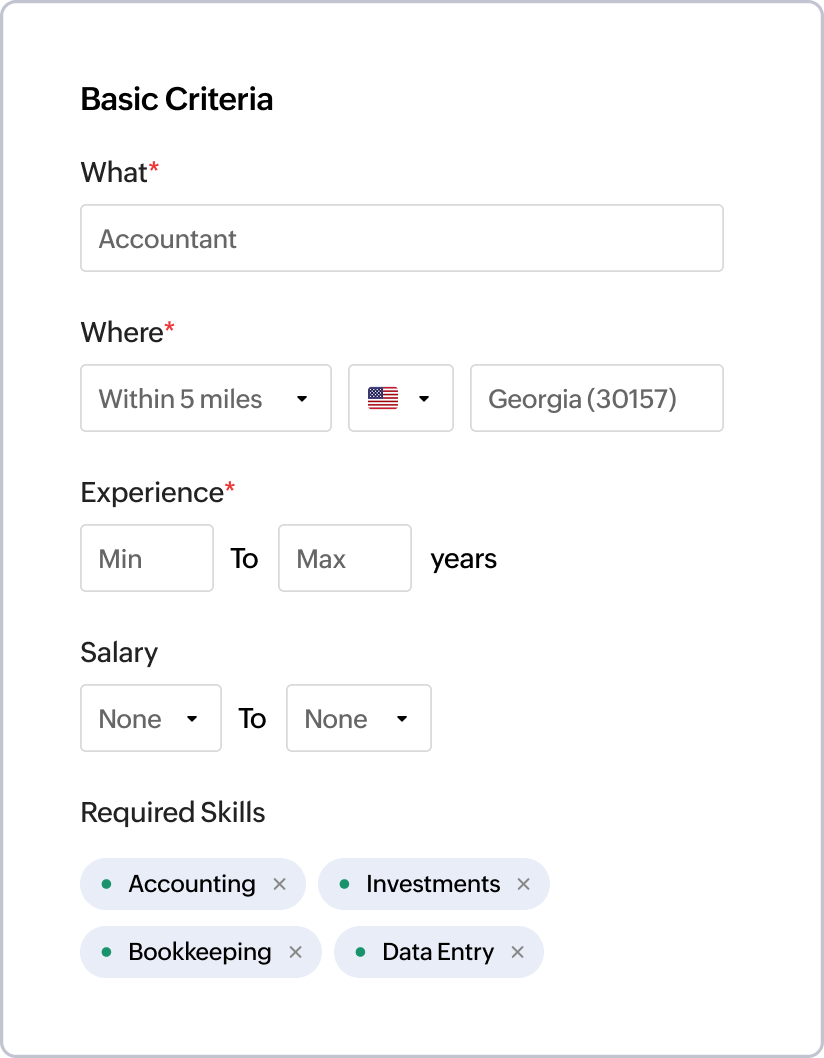Remove the Data Entry skill tag

click(x=518, y=952)
